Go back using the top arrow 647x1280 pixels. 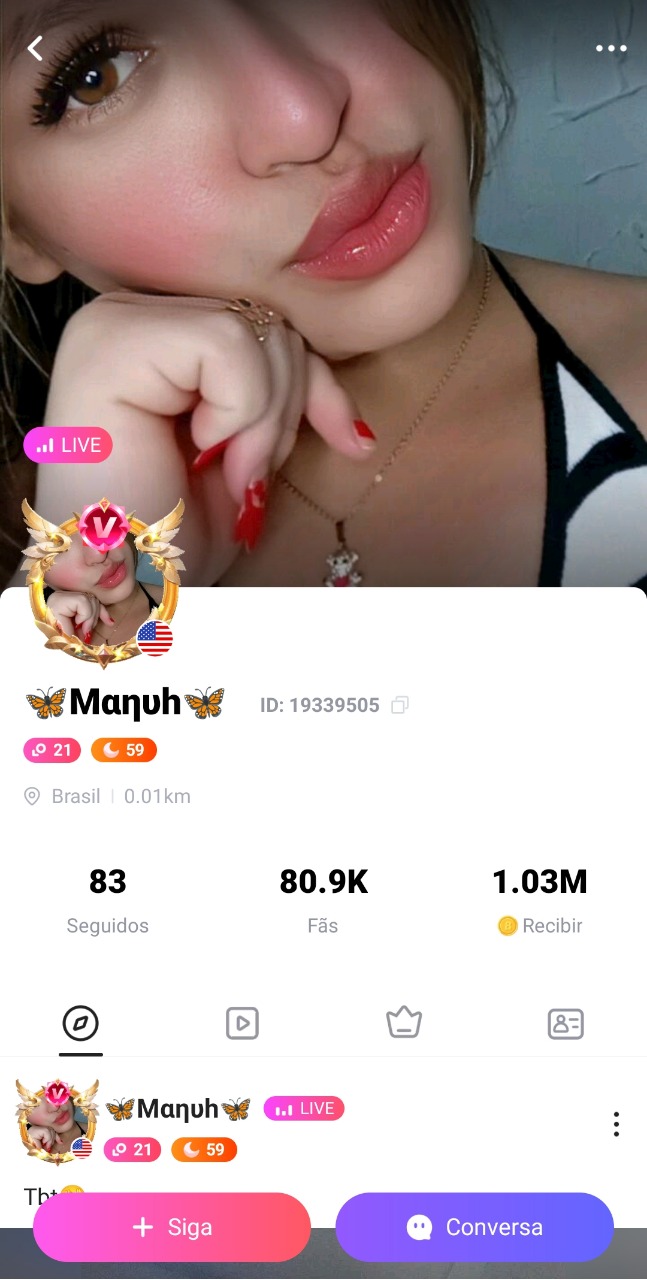tap(36, 48)
